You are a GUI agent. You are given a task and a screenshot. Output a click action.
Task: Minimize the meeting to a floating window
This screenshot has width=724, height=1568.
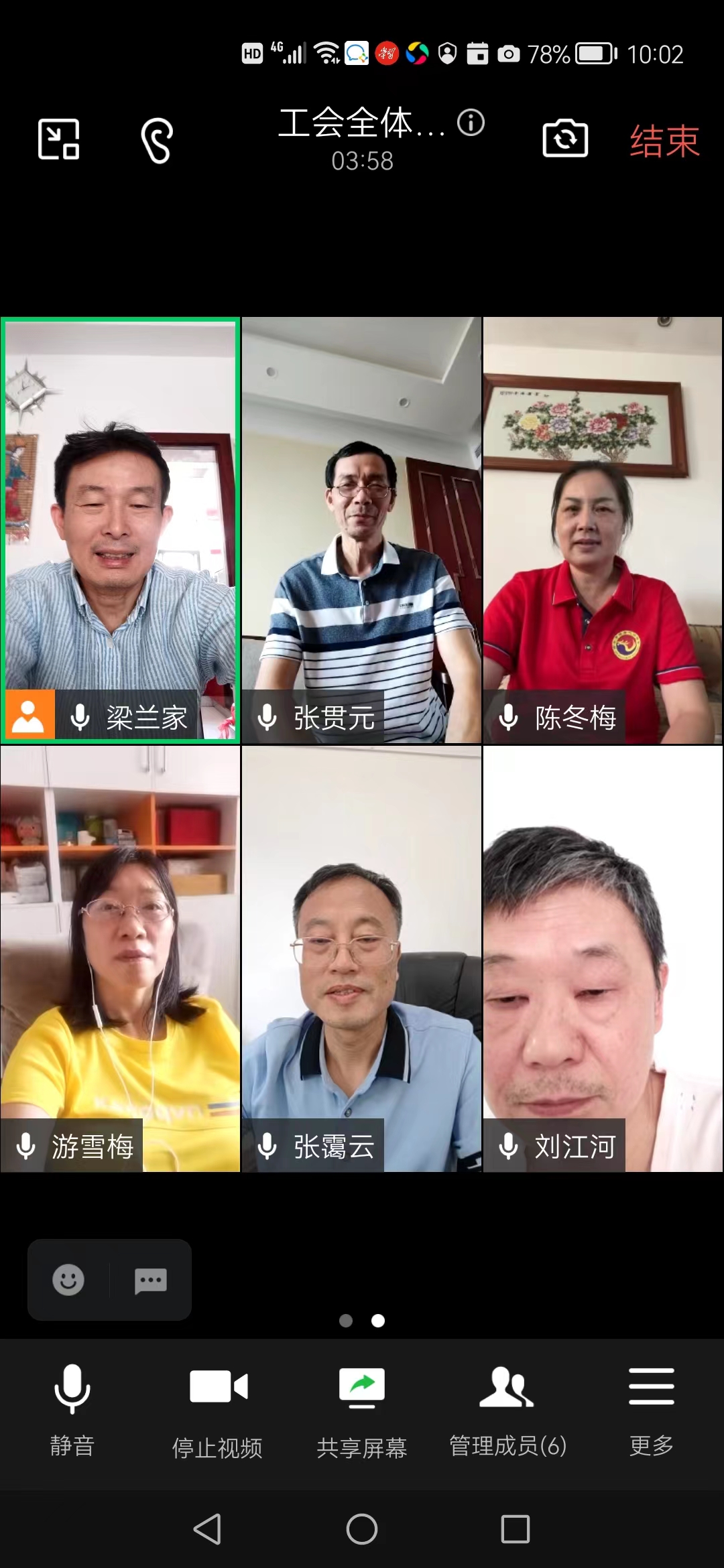(x=59, y=139)
